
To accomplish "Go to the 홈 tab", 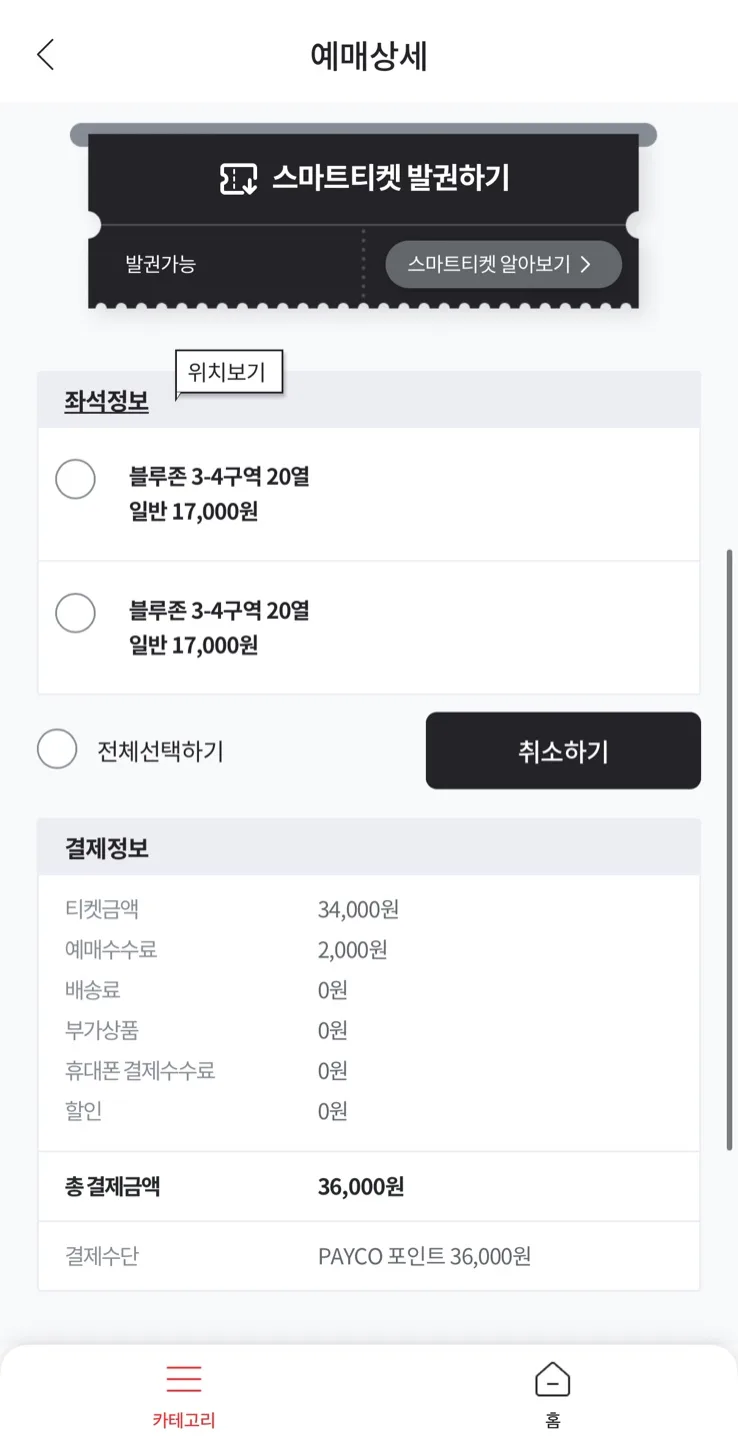I will tap(553, 1395).
